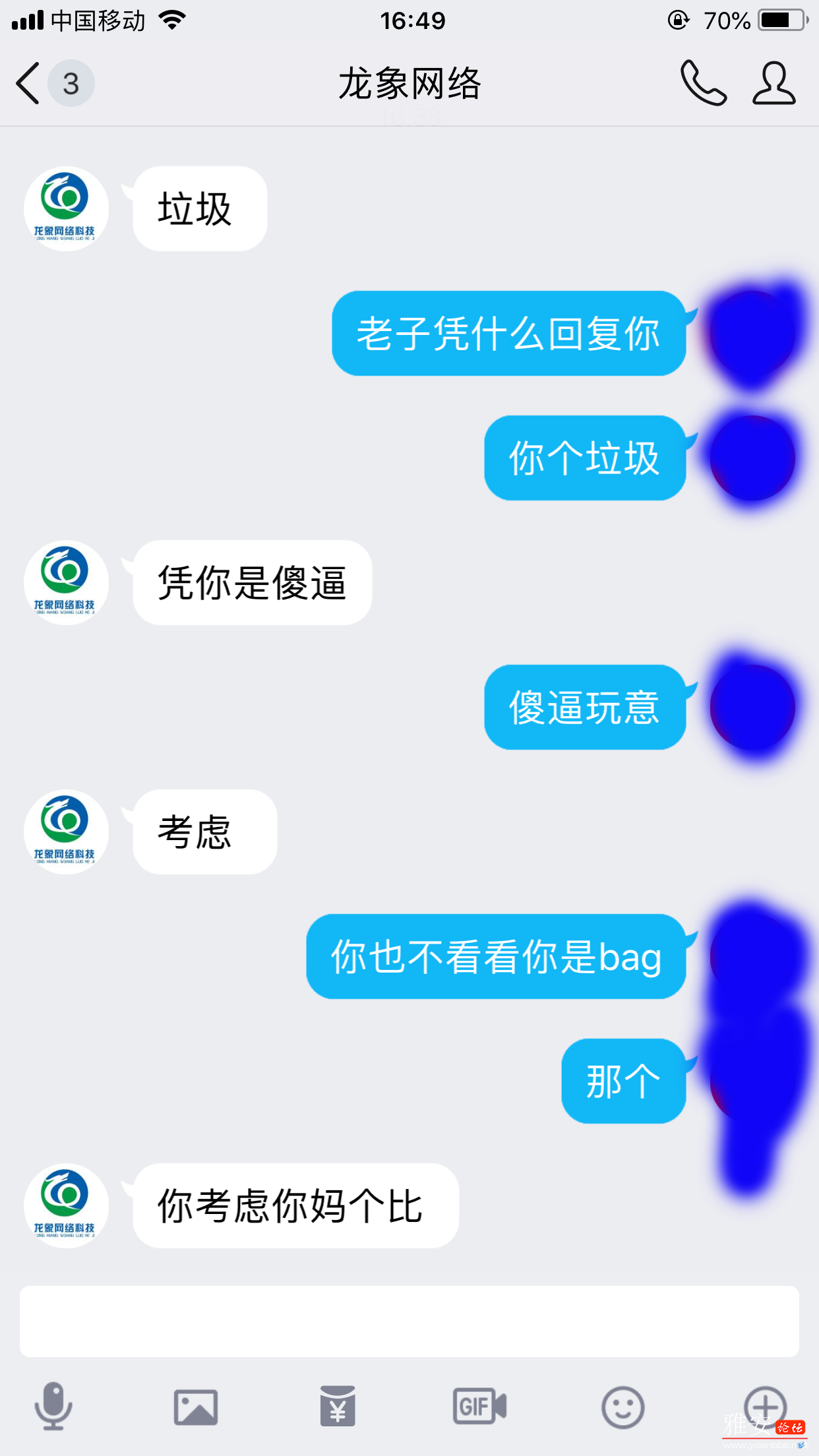Expand more options with plus icon
The height and width of the screenshot is (1456, 819).
(x=765, y=1406)
